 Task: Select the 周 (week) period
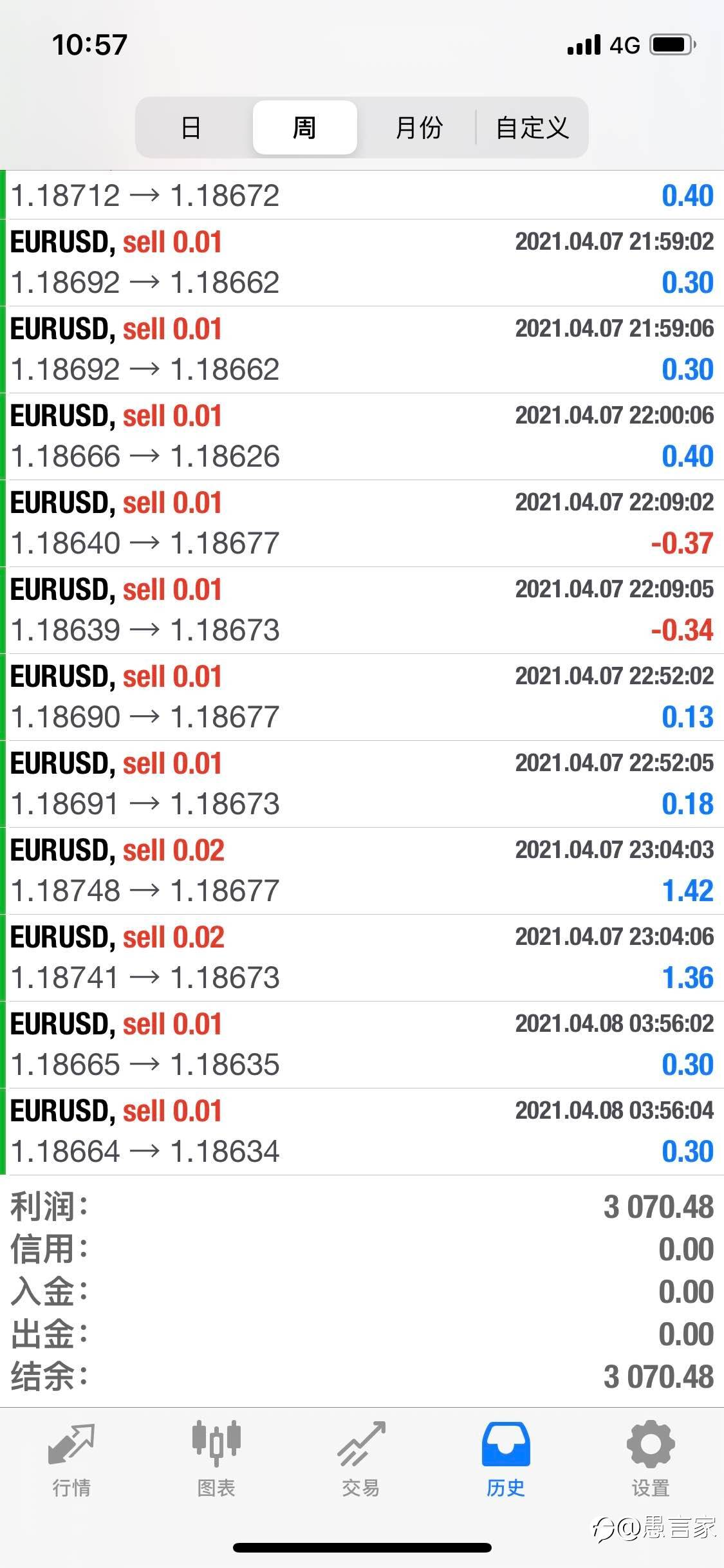pos(304,127)
